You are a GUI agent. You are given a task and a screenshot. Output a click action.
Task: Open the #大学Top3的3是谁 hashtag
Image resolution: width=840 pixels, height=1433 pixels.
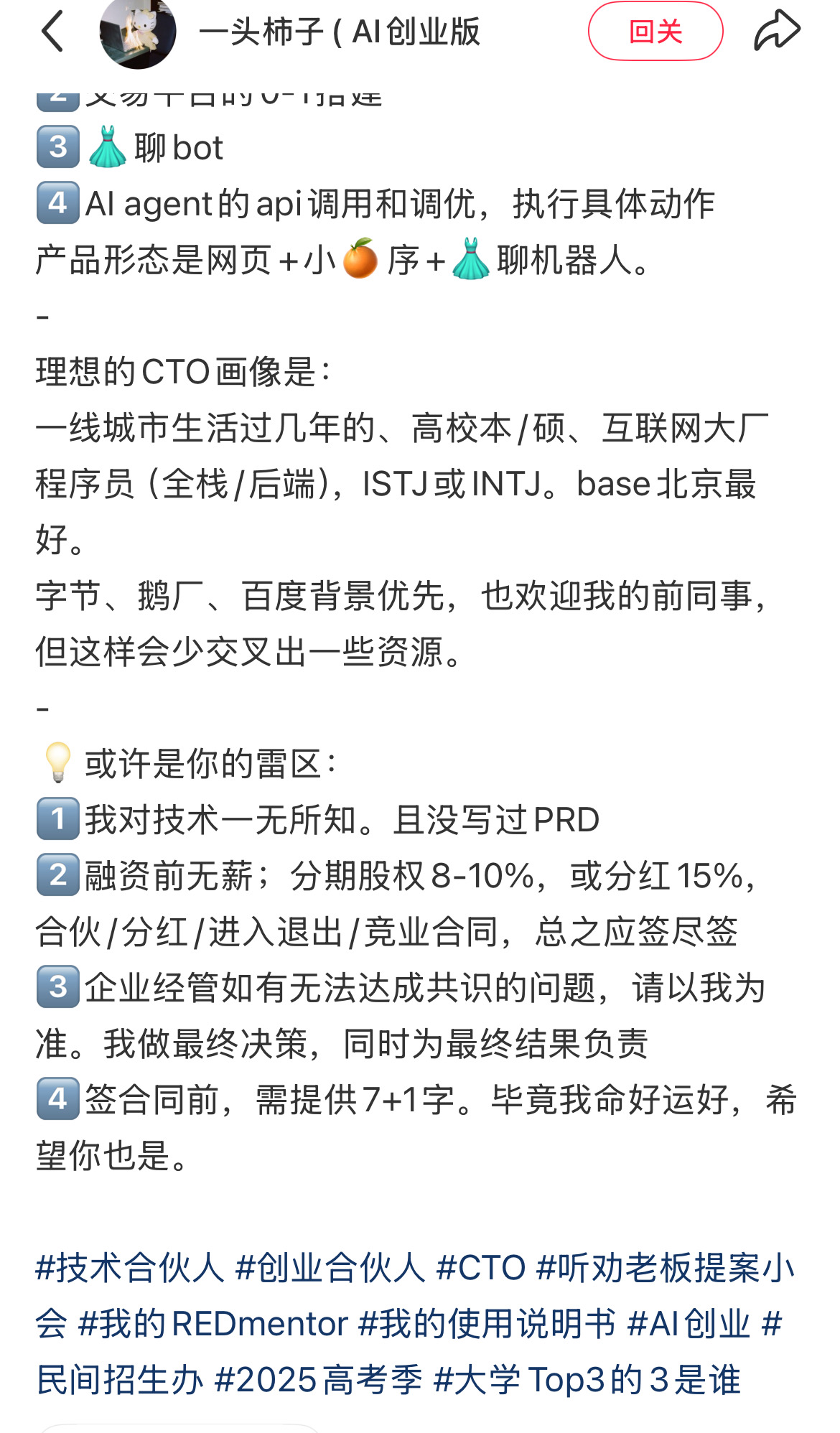pyautogui.click(x=587, y=1380)
